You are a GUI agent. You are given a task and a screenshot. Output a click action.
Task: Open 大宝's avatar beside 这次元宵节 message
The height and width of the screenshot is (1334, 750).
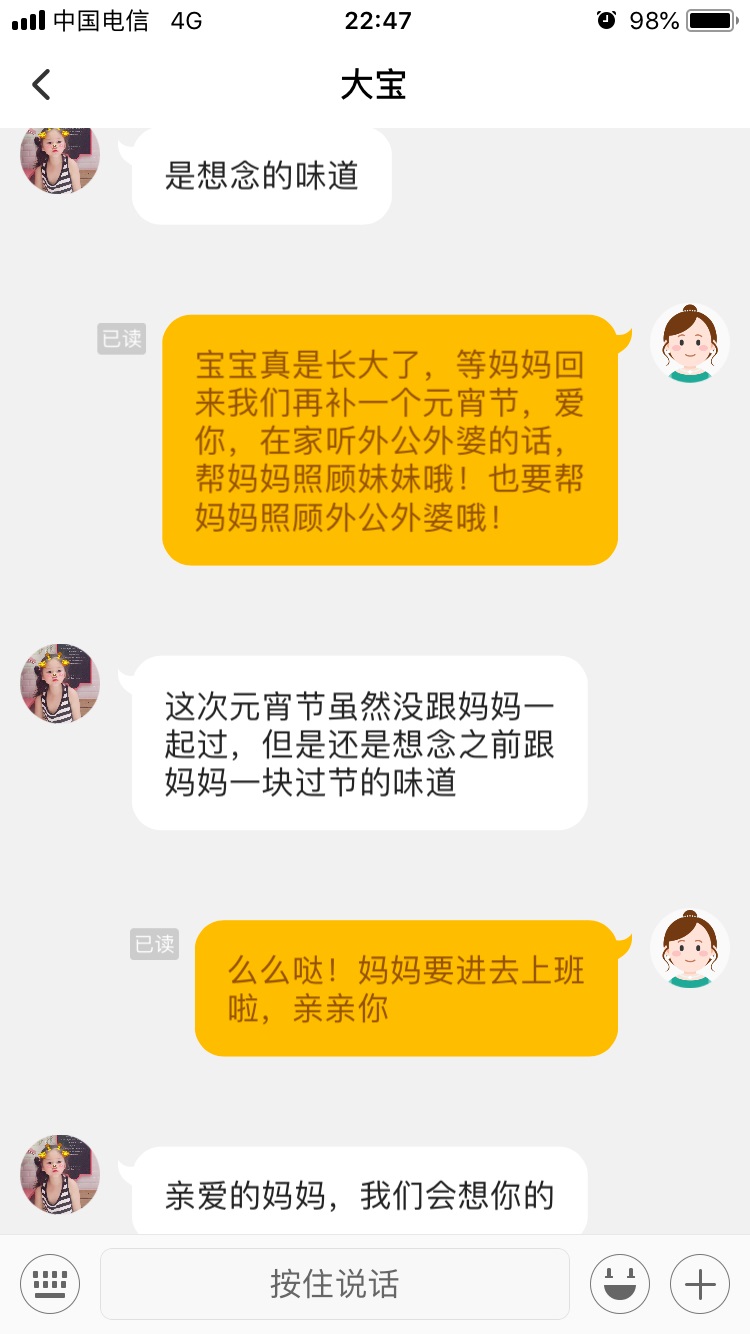pyautogui.click(x=60, y=684)
